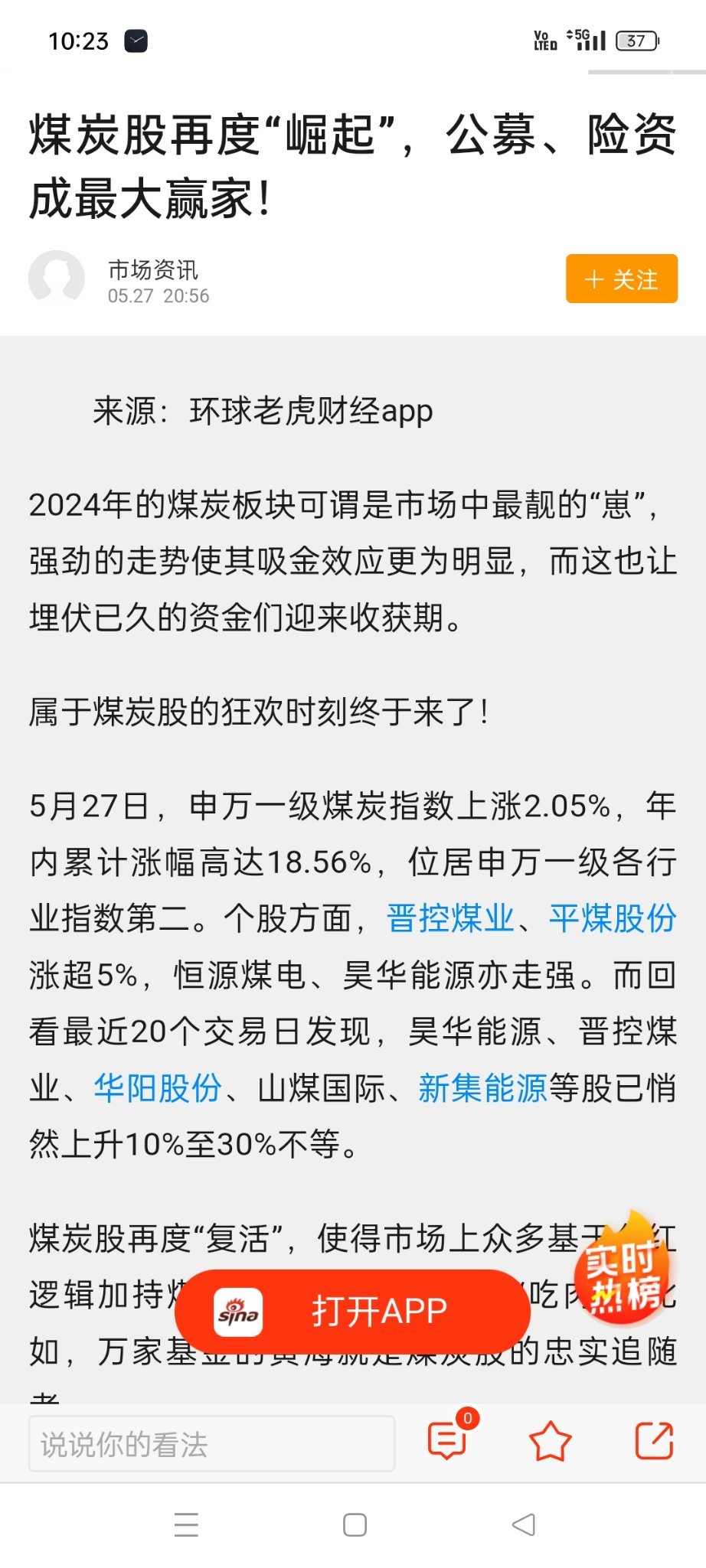This screenshot has height=1568, width=706.
Task: Tap the 说说你的看法 comment field
Action: [212, 1444]
